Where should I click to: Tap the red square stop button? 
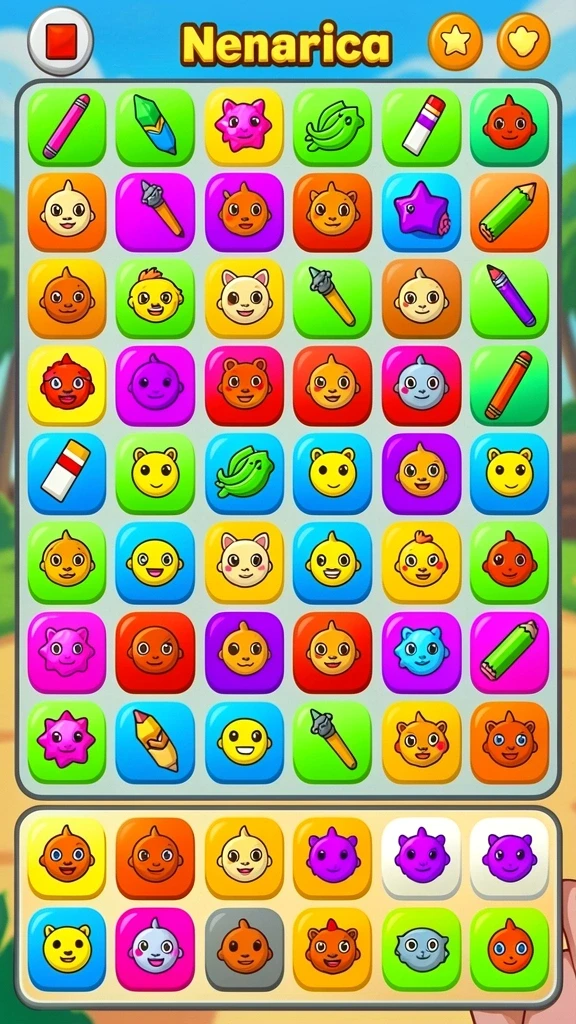coord(61,41)
